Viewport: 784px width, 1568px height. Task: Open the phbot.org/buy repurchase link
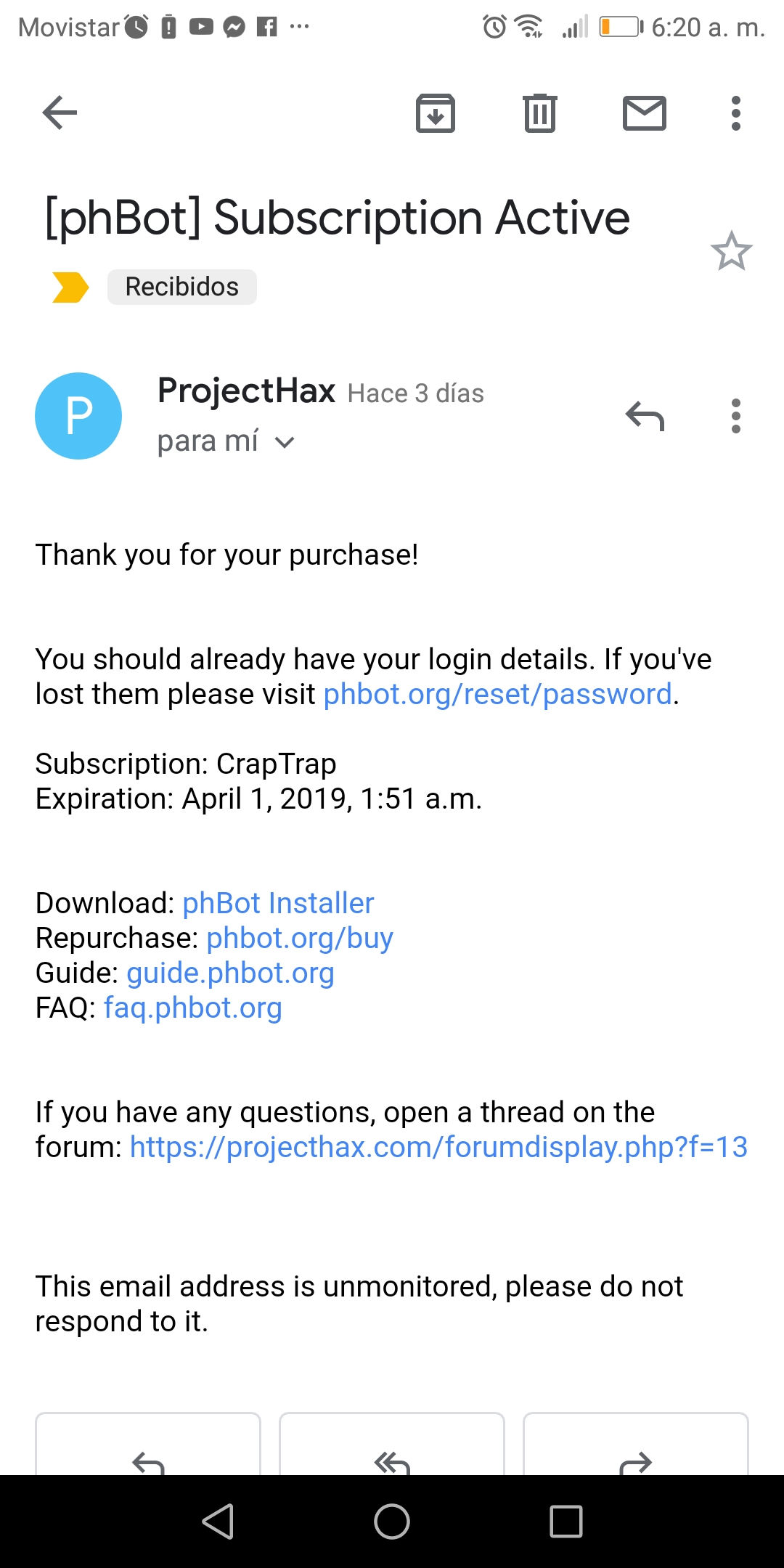pyautogui.click(x=300, y=939)
